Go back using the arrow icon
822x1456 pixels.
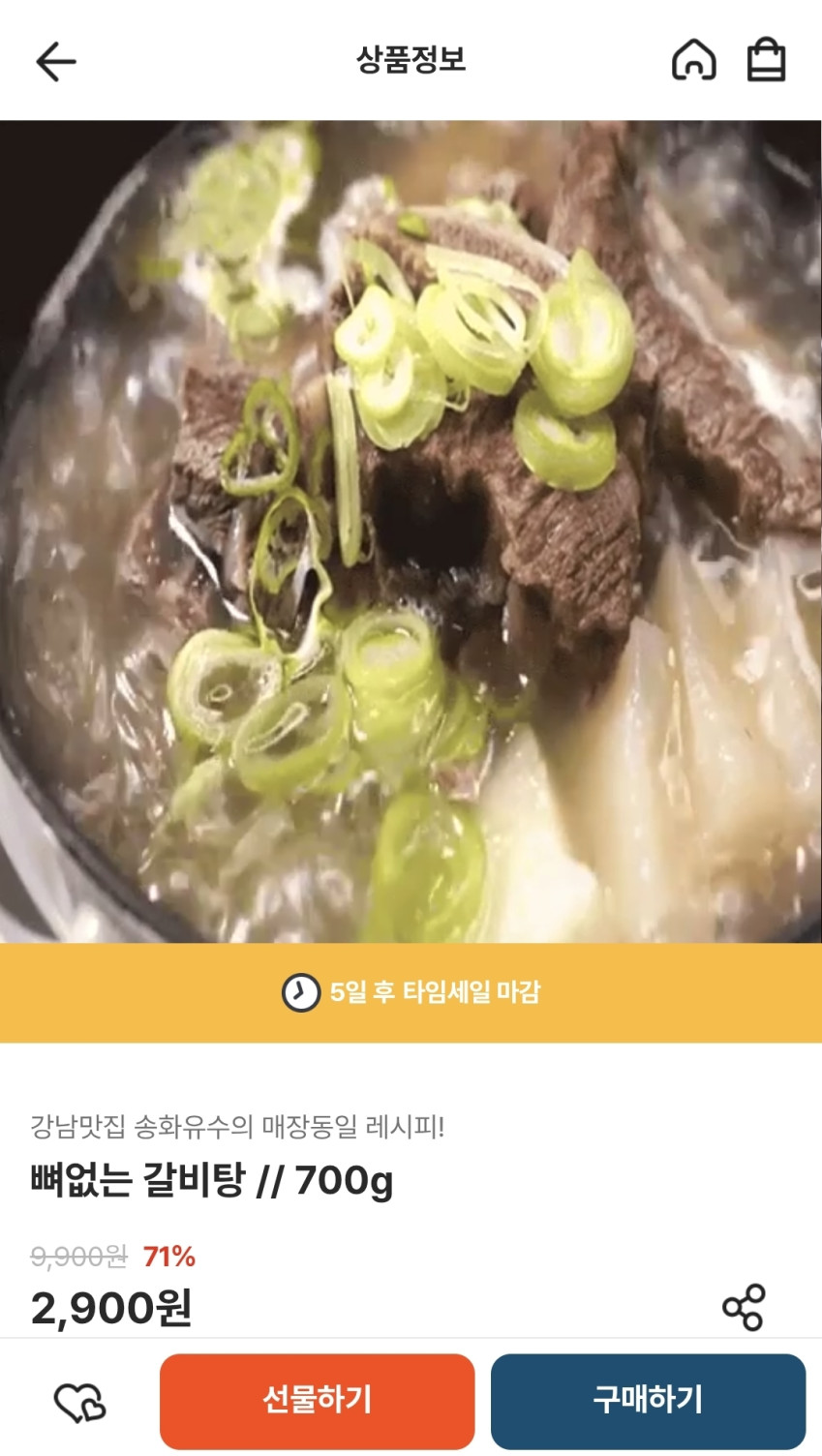pos(55,62)
